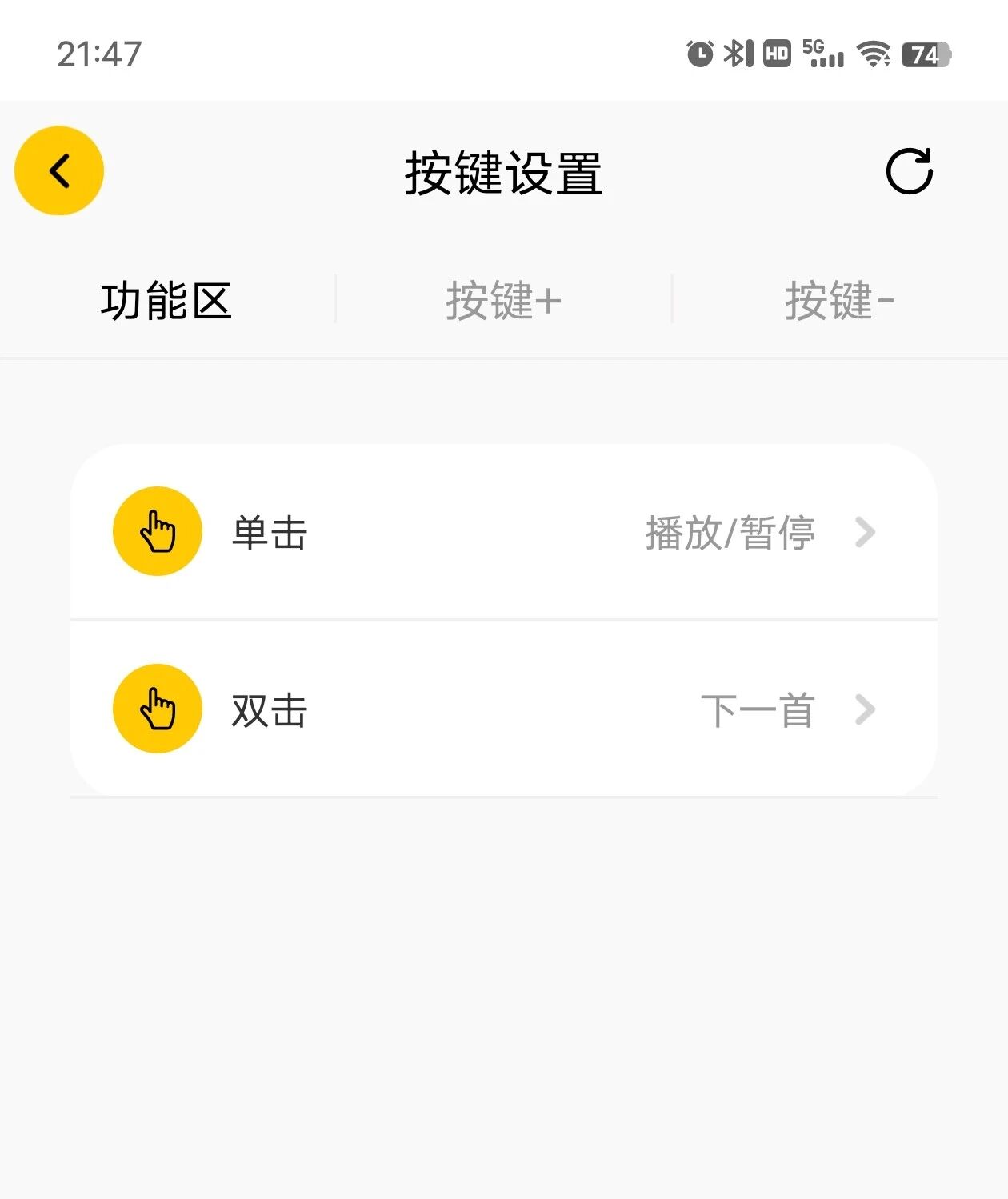
Task: Tap the reset refresh icon
Action: 910,170
